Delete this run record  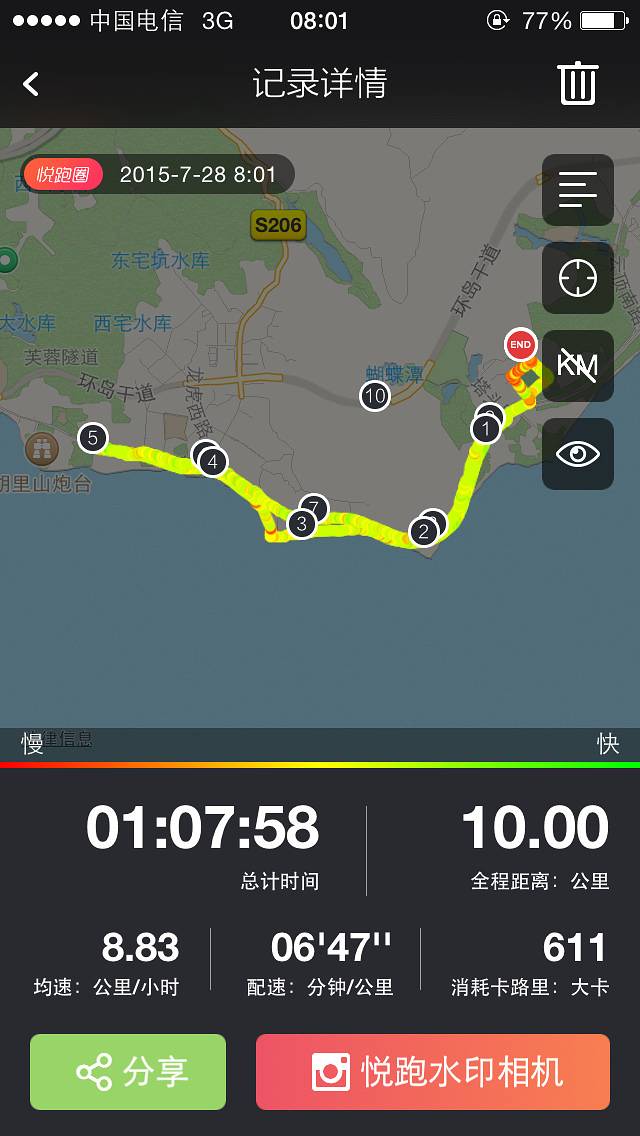pyautogui.click(x=578, y=84)
